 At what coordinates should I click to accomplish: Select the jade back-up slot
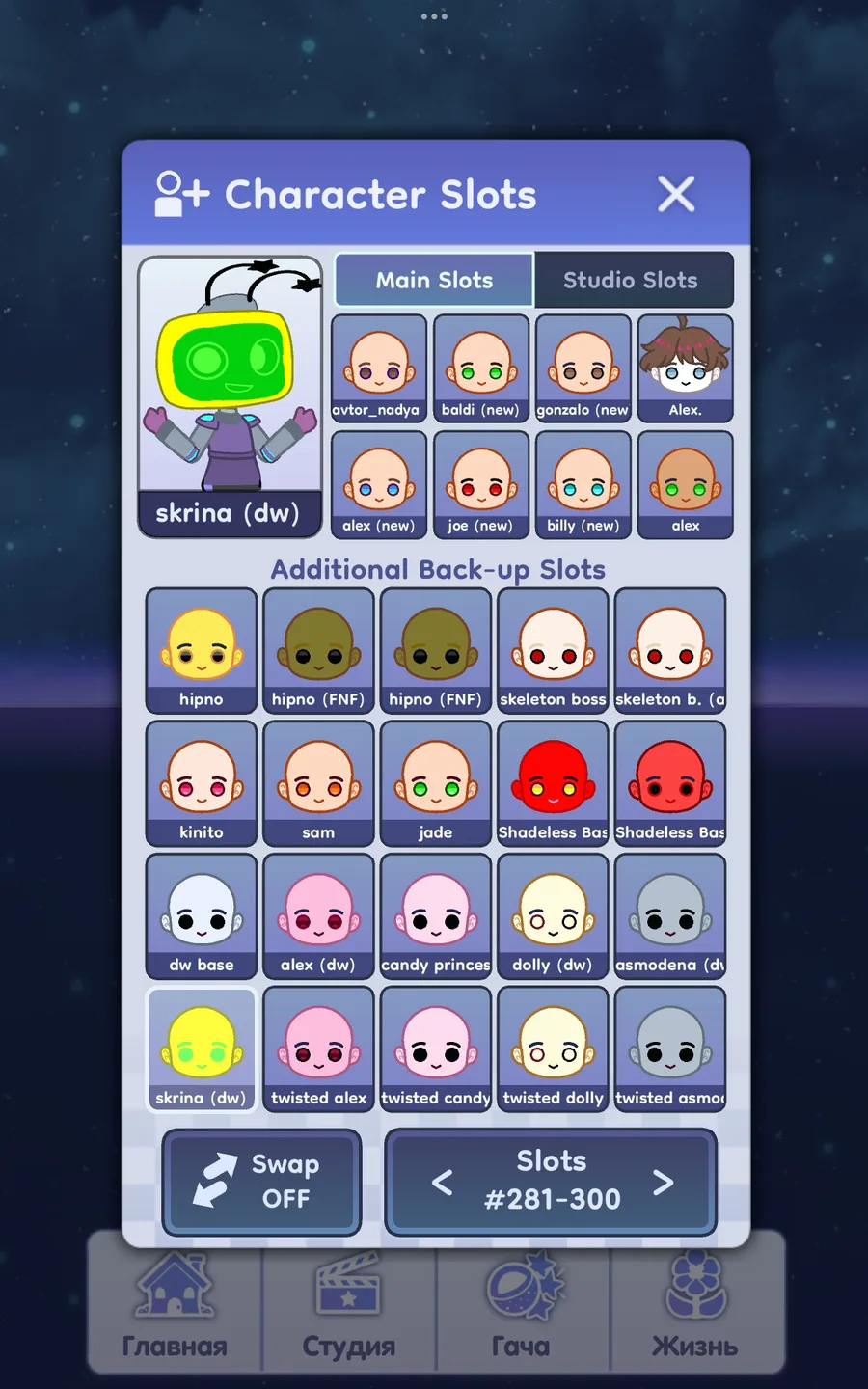pyautogui.click(x=436, y=783)
